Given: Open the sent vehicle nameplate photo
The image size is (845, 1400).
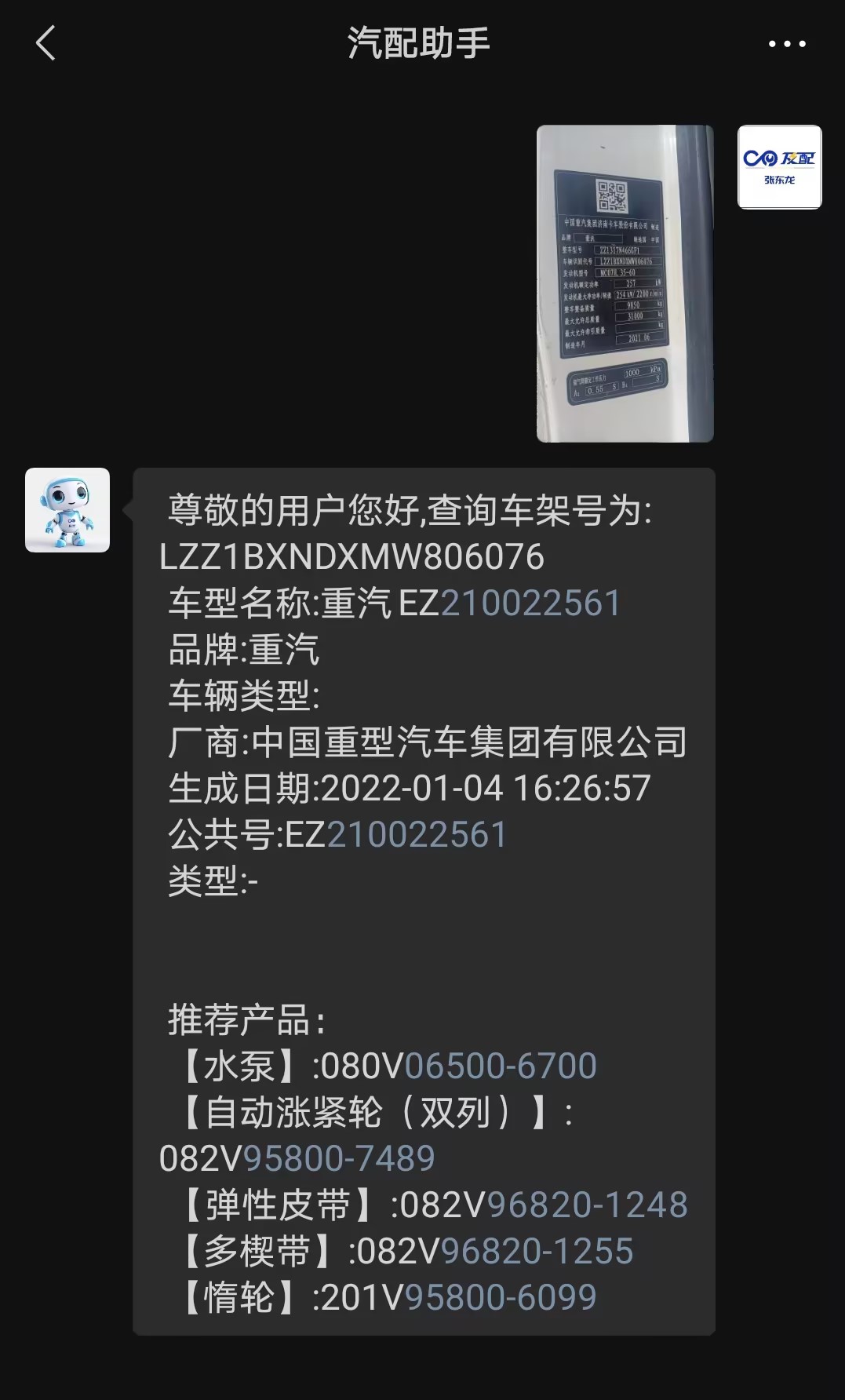Looking at the screenshot, I should click(x=625, y=283).
